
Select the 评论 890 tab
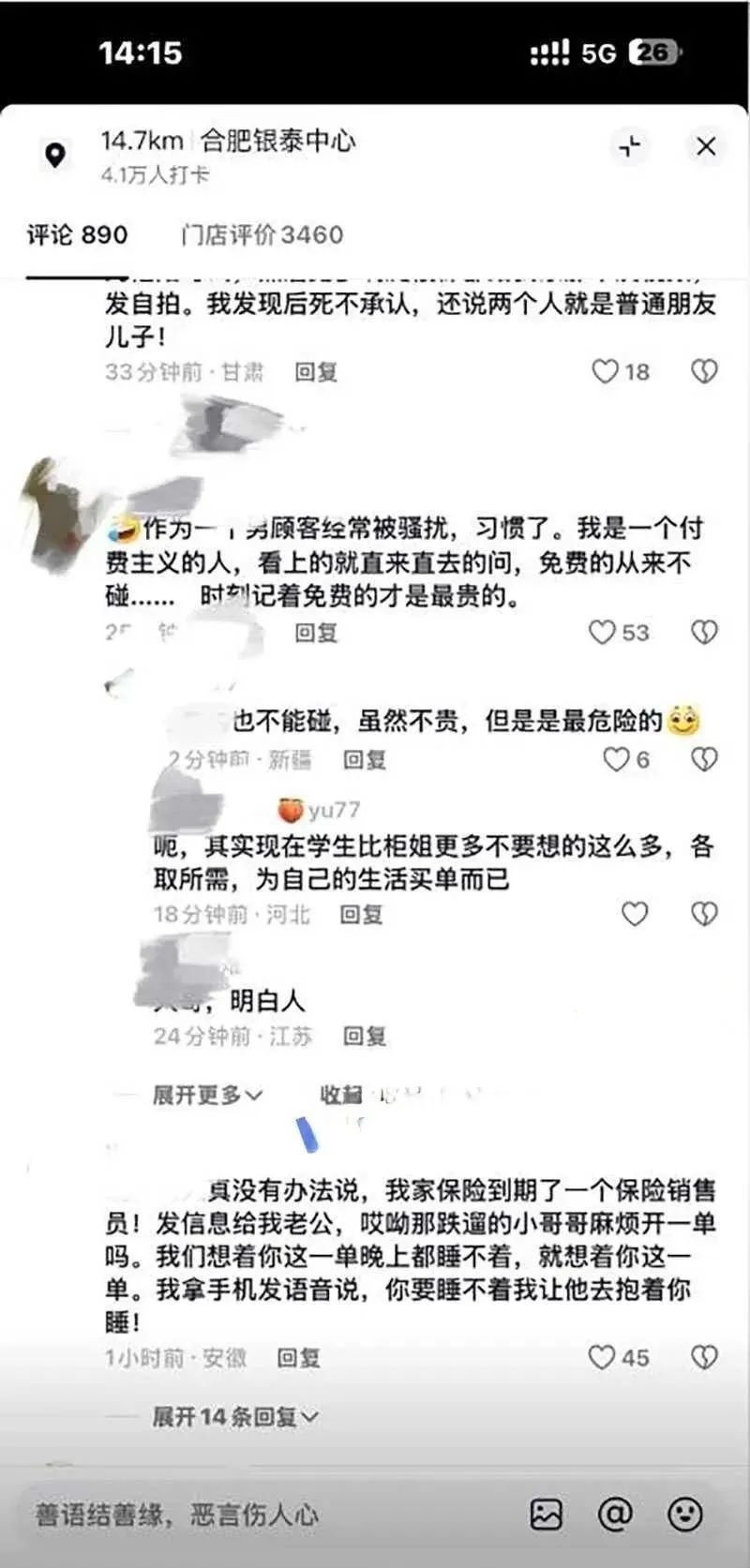[x=77, y=234]
